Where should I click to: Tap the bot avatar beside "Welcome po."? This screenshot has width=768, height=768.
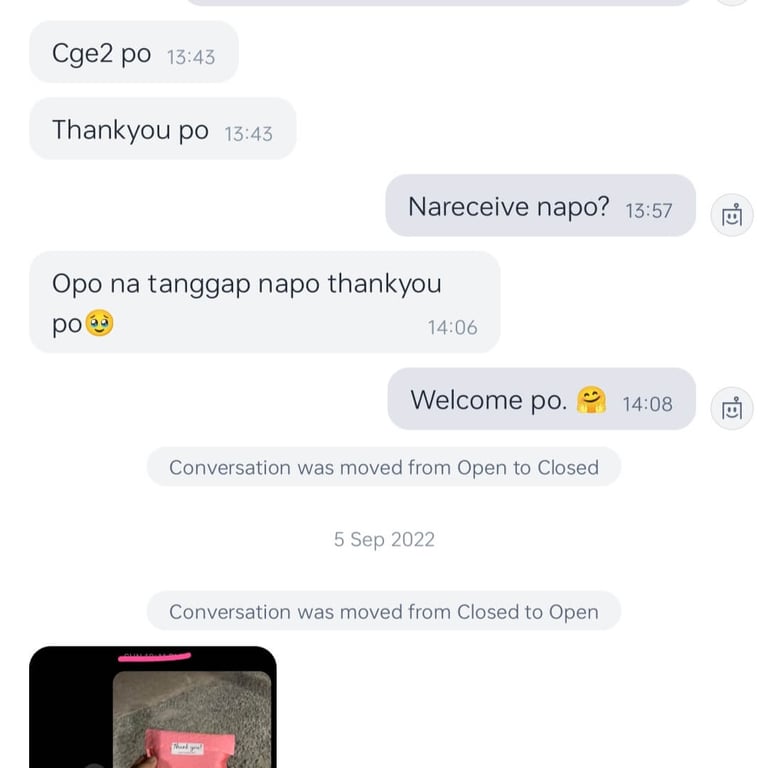click(x=731, y=407)
